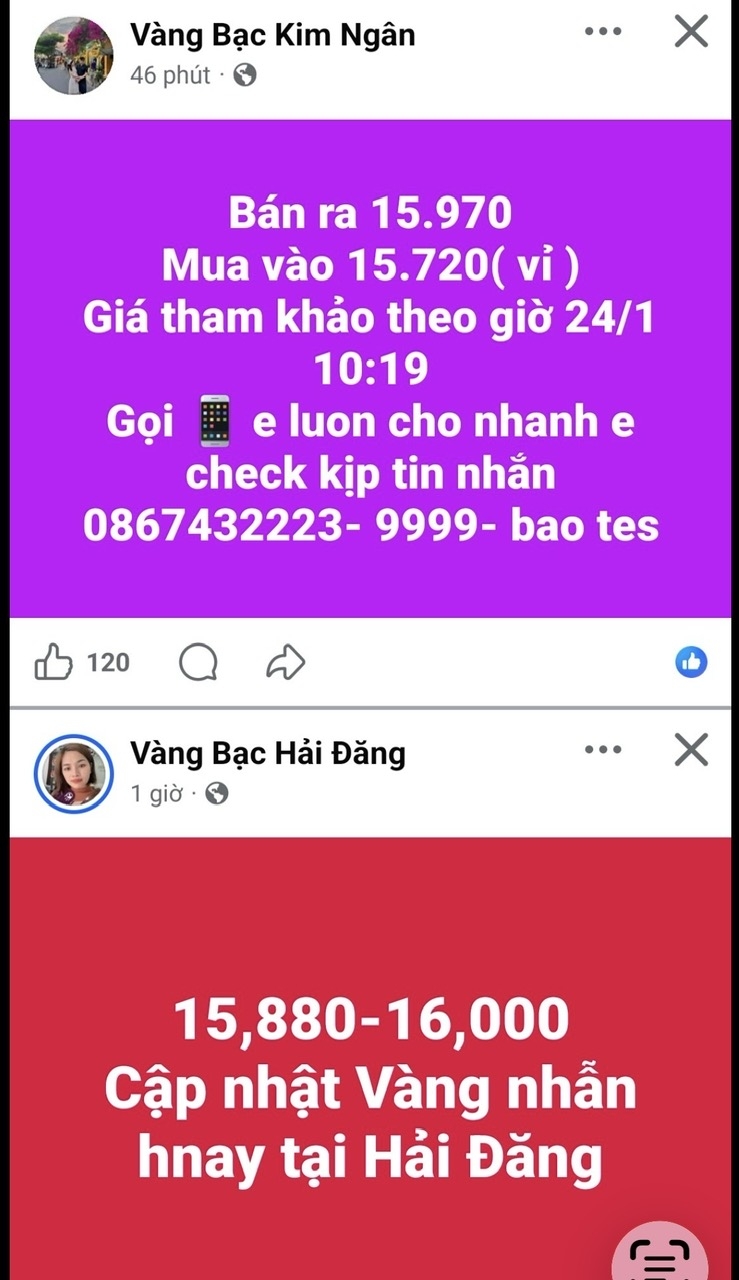View reactions on the Kim Ngân post
The image size is (739, 1280).
click(691, 662)
